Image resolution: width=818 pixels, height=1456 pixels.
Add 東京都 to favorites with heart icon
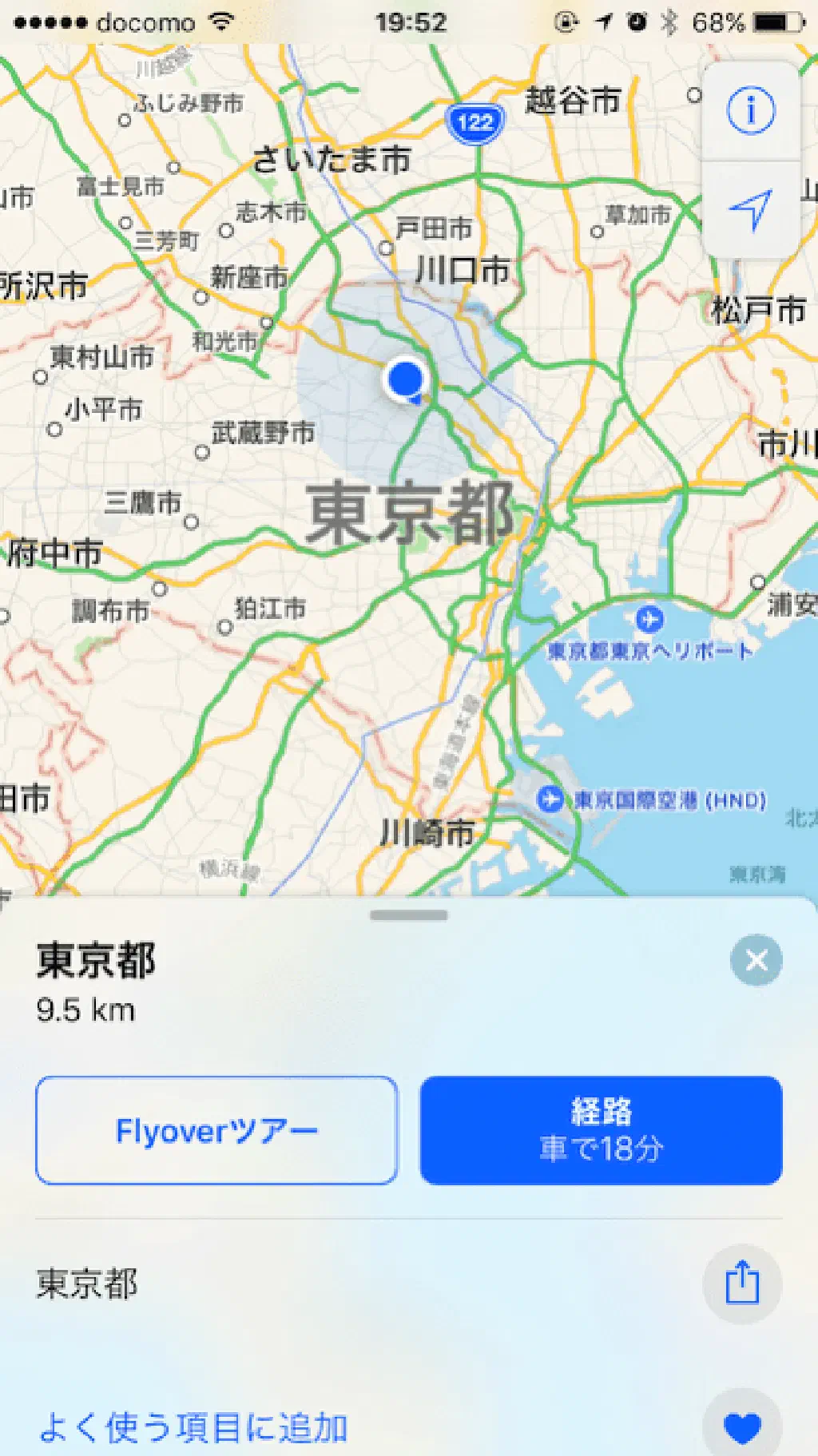[741, 1426]
